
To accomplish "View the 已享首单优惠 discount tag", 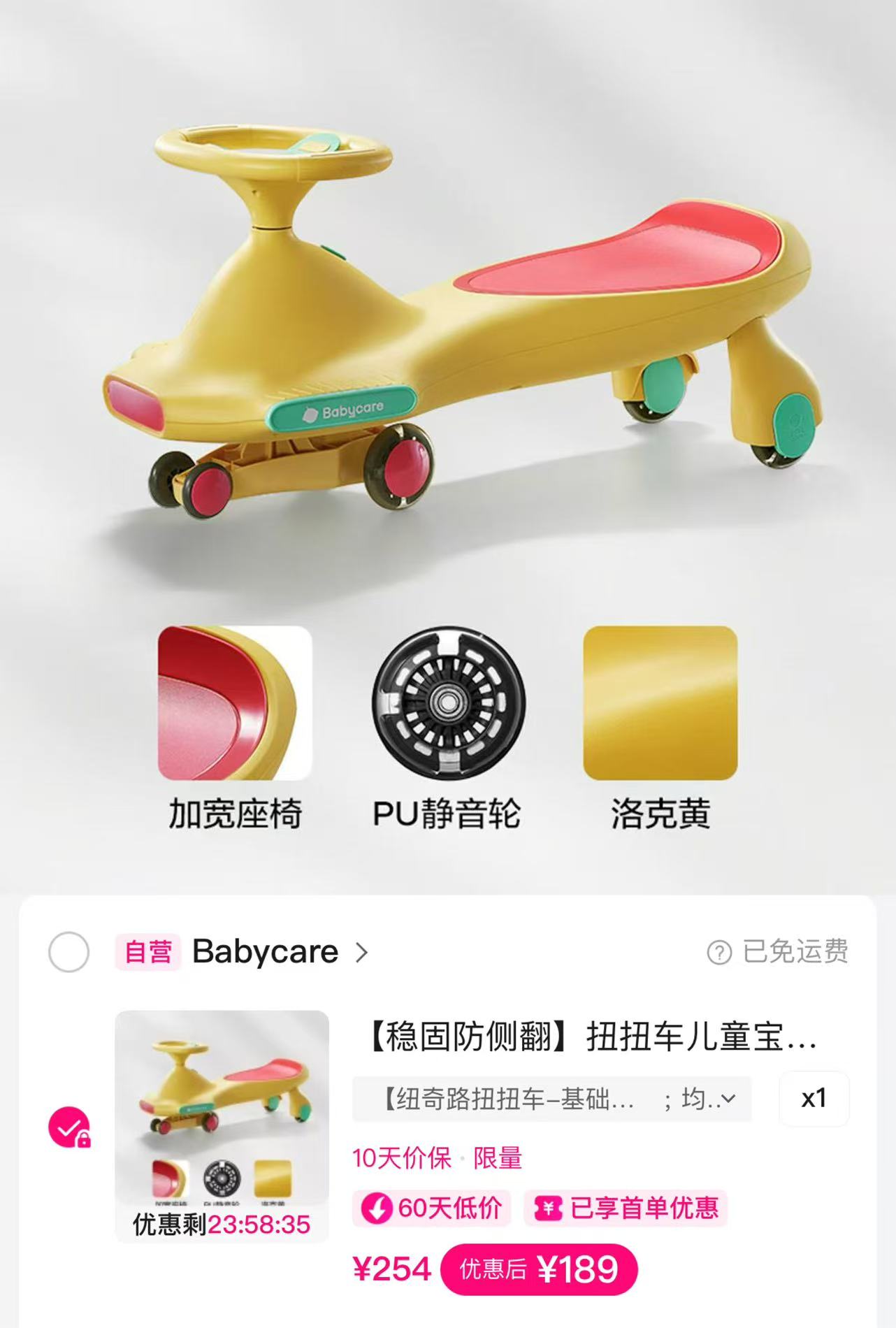I will [x=626, y=1208].
